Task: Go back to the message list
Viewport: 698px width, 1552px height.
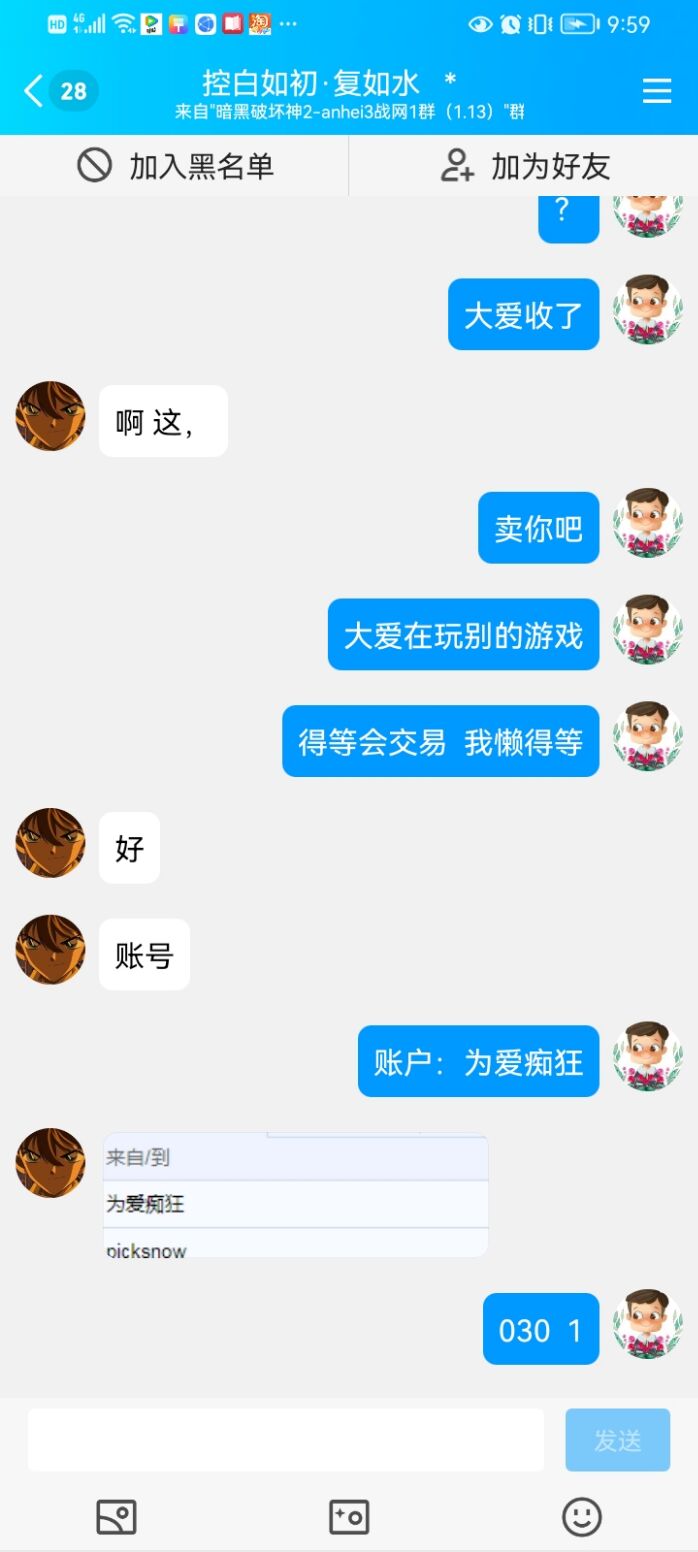Action: pyautogui.click(x=35, y=91)
